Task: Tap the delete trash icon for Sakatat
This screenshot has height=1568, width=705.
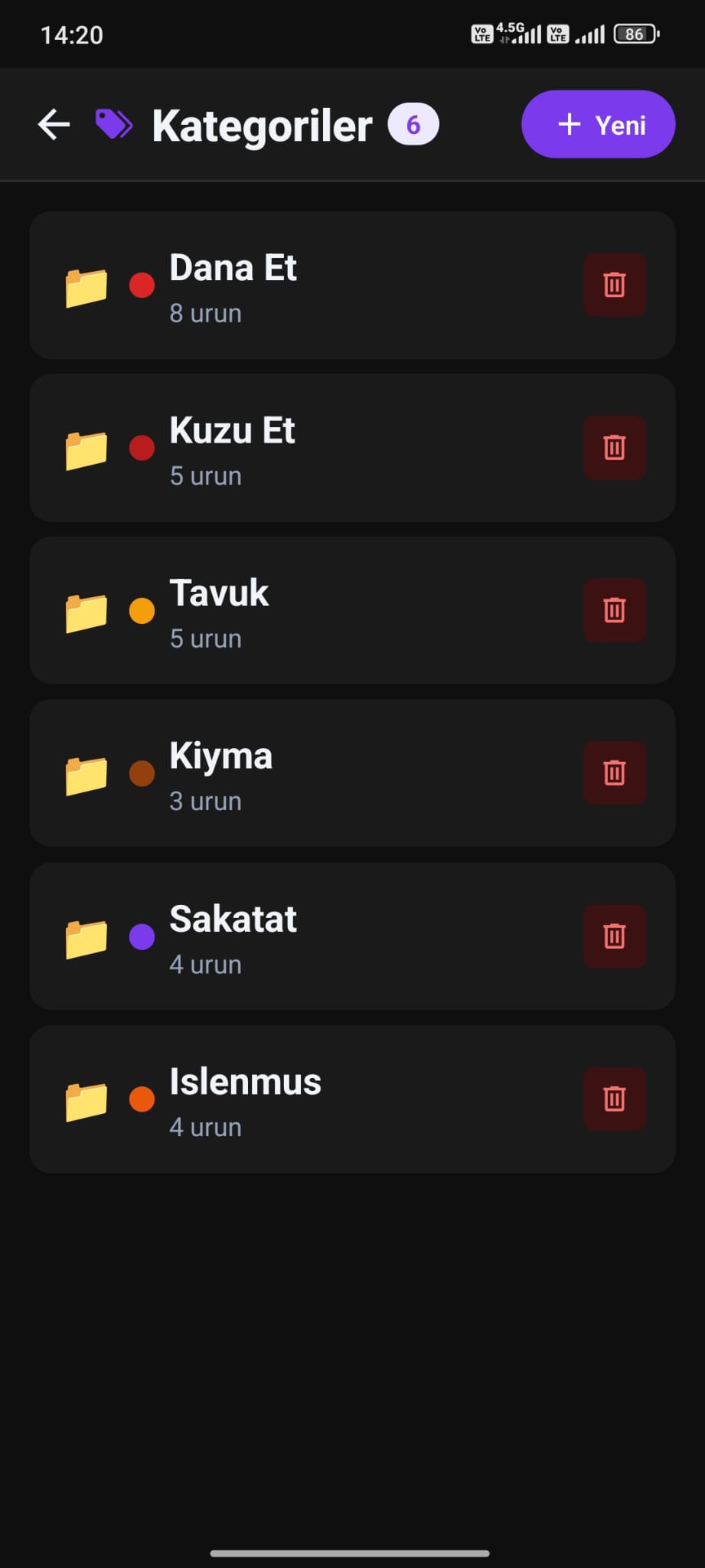Action: tap(615, 936)
